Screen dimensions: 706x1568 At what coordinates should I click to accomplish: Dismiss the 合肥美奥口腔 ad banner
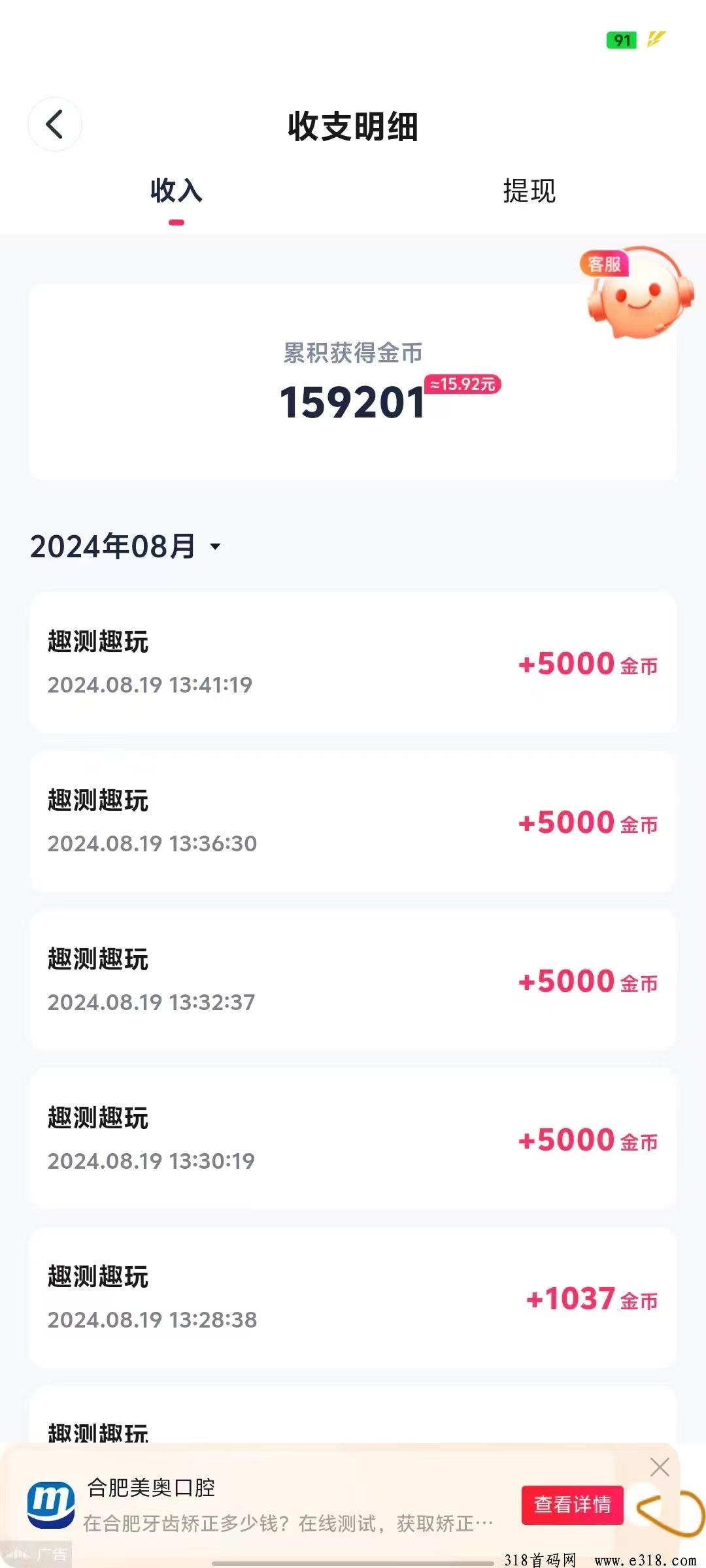(x=660, y=1467)
